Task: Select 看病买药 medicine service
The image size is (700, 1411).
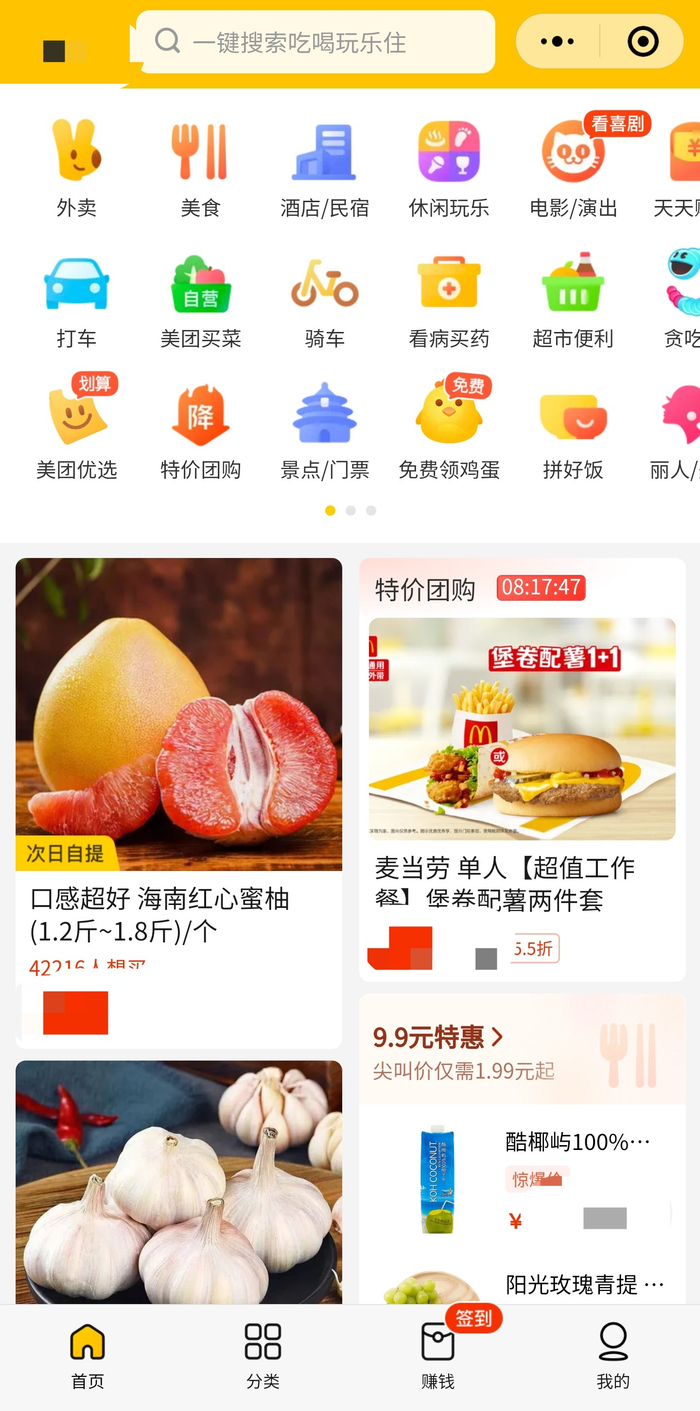Action: pos(449,299)
